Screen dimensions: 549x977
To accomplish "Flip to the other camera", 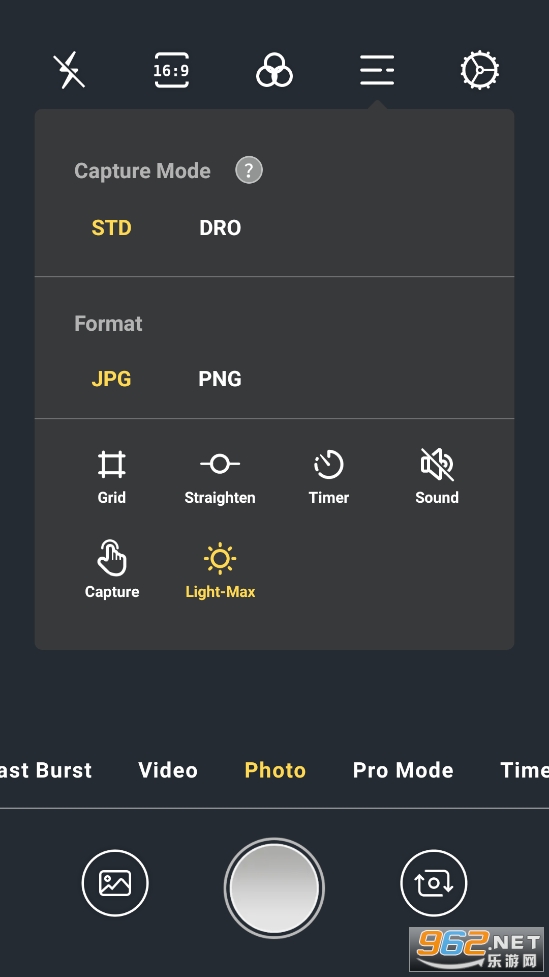I will pos(434,883).
